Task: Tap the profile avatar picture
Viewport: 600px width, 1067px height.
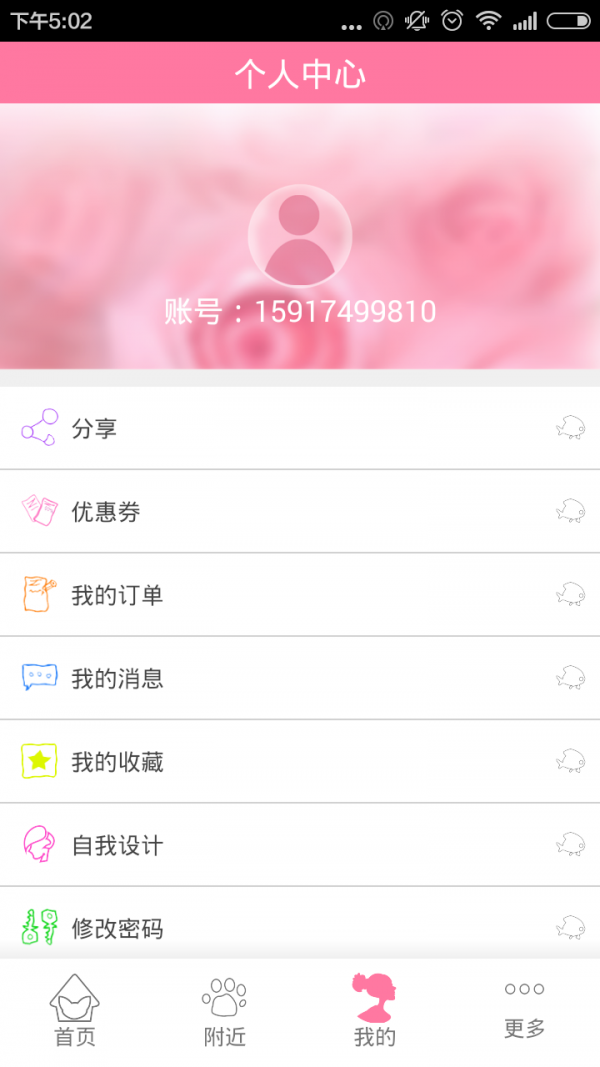Action: 300,236
